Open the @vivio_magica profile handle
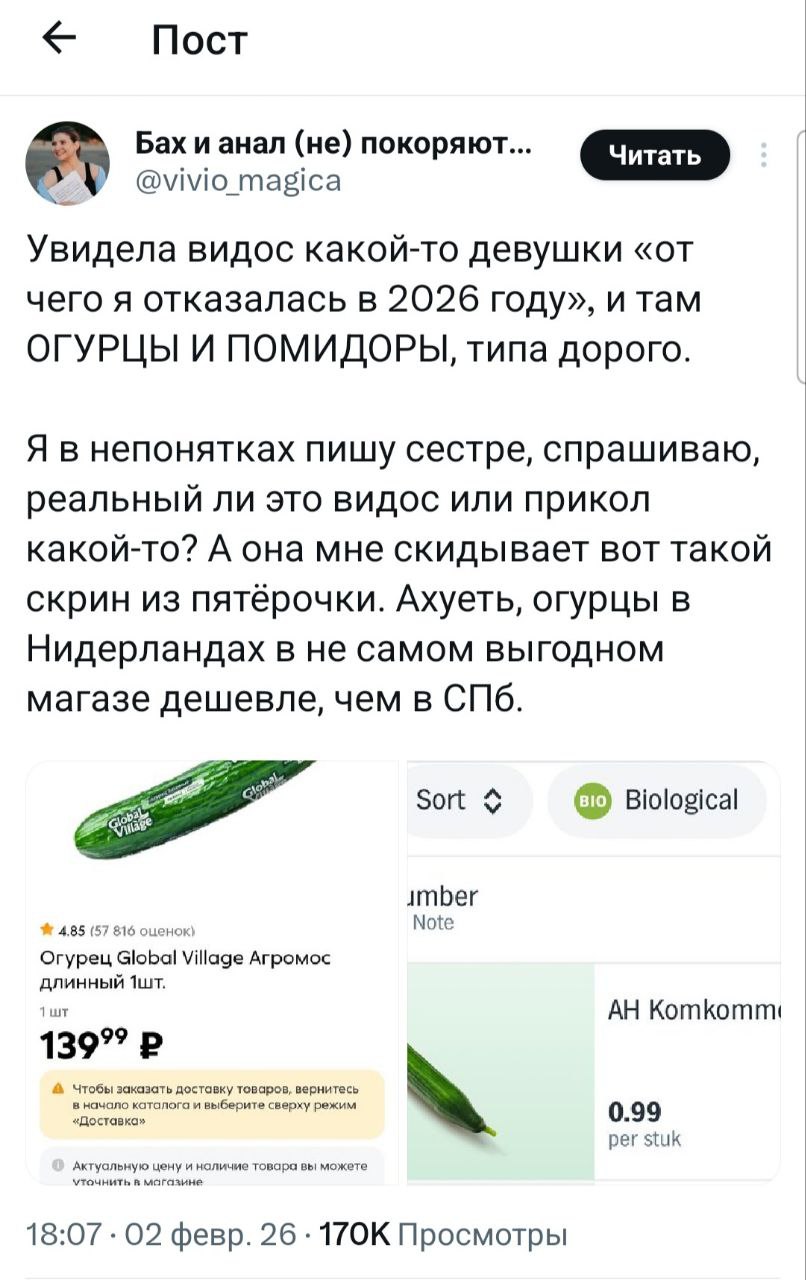 click(x=239, y=181)
